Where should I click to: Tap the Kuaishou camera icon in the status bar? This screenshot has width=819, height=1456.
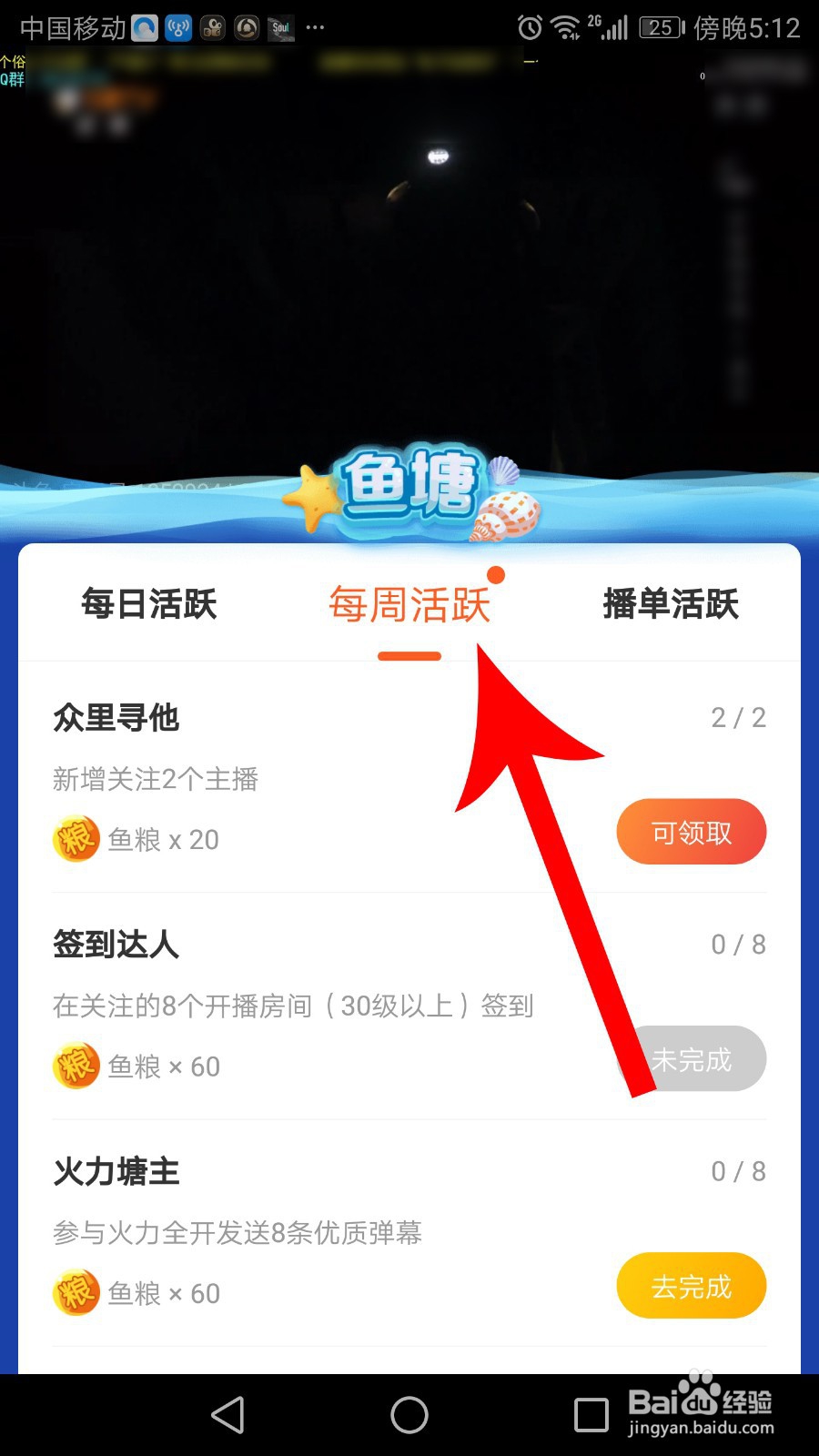211,27
